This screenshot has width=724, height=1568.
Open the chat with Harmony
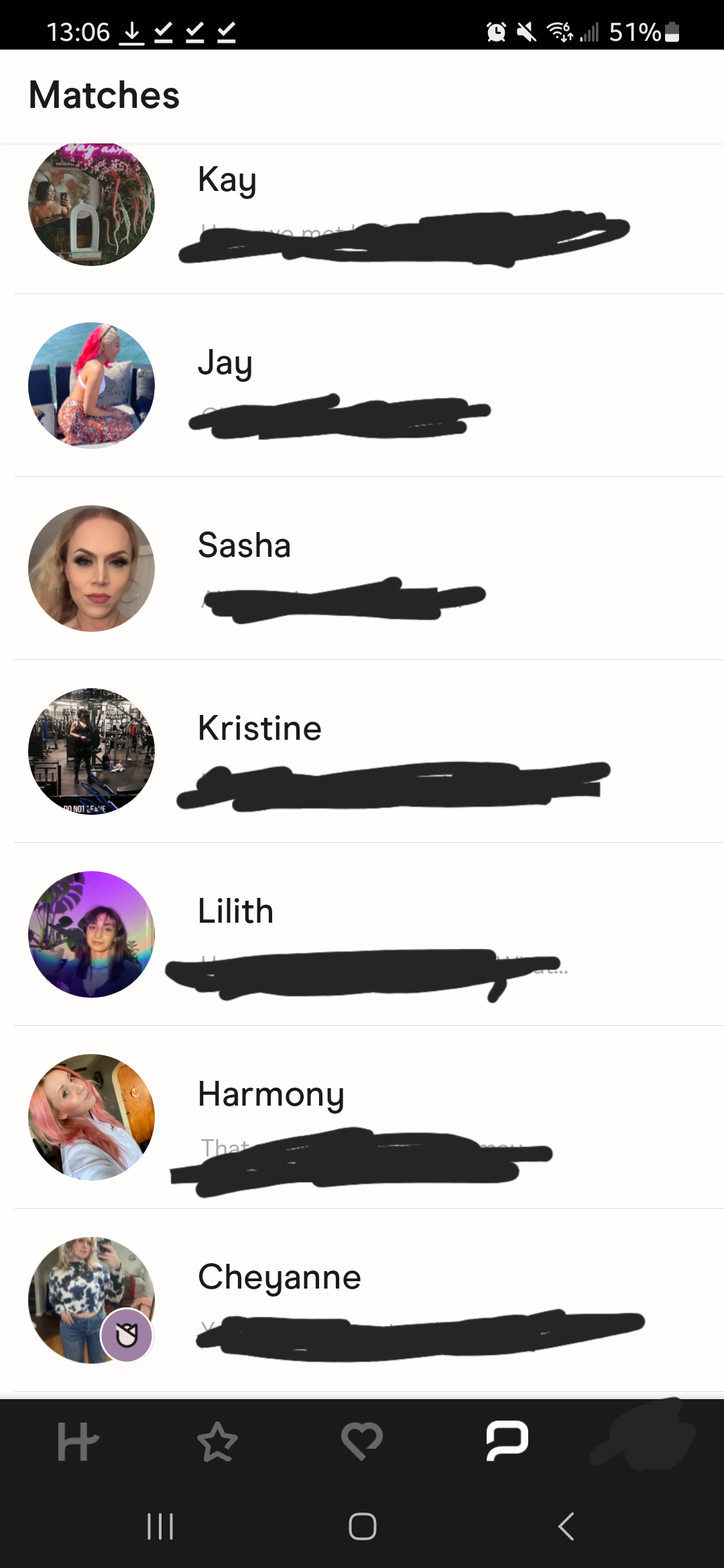pyautogui.click(x=362, y=1117)
